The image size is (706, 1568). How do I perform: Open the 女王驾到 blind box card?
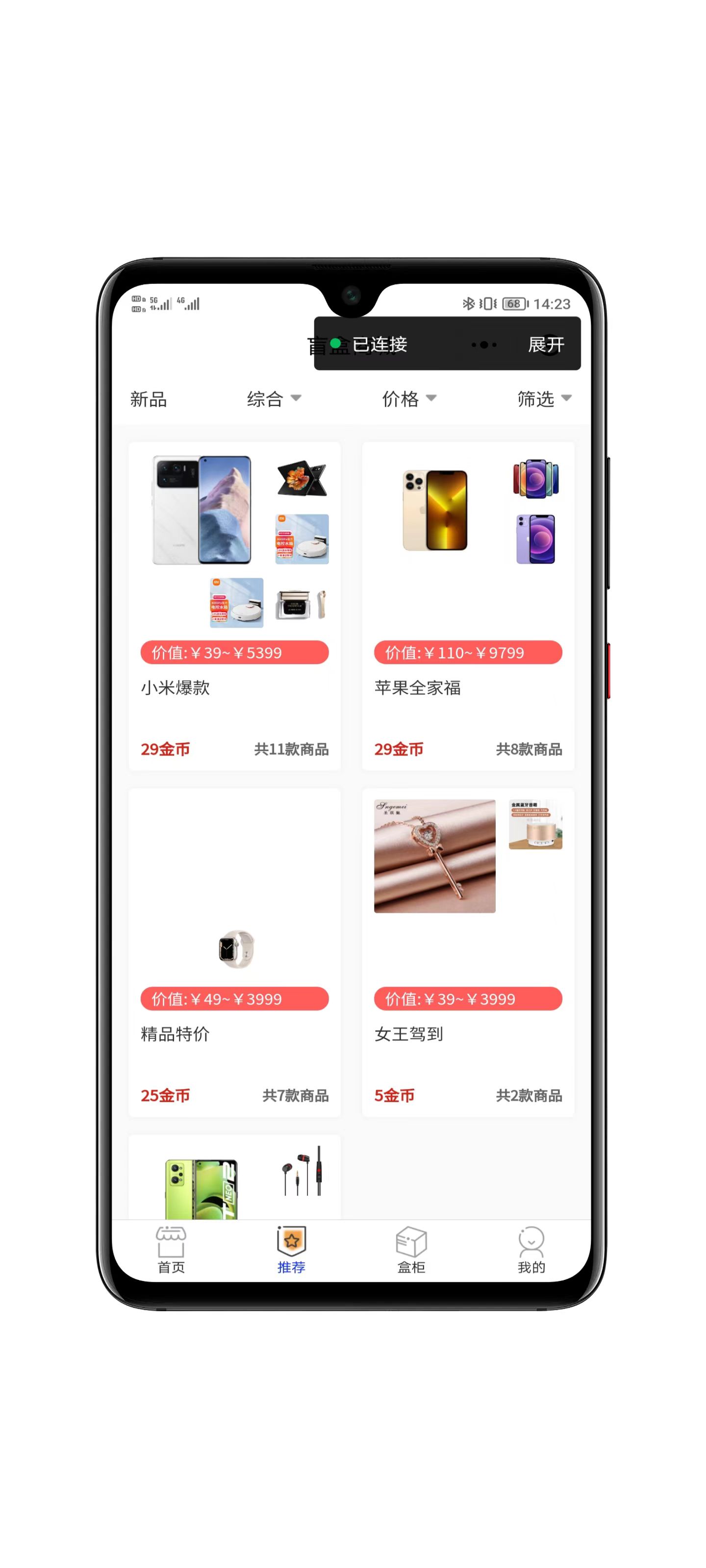pyautogui.click(x=468, y=952)
